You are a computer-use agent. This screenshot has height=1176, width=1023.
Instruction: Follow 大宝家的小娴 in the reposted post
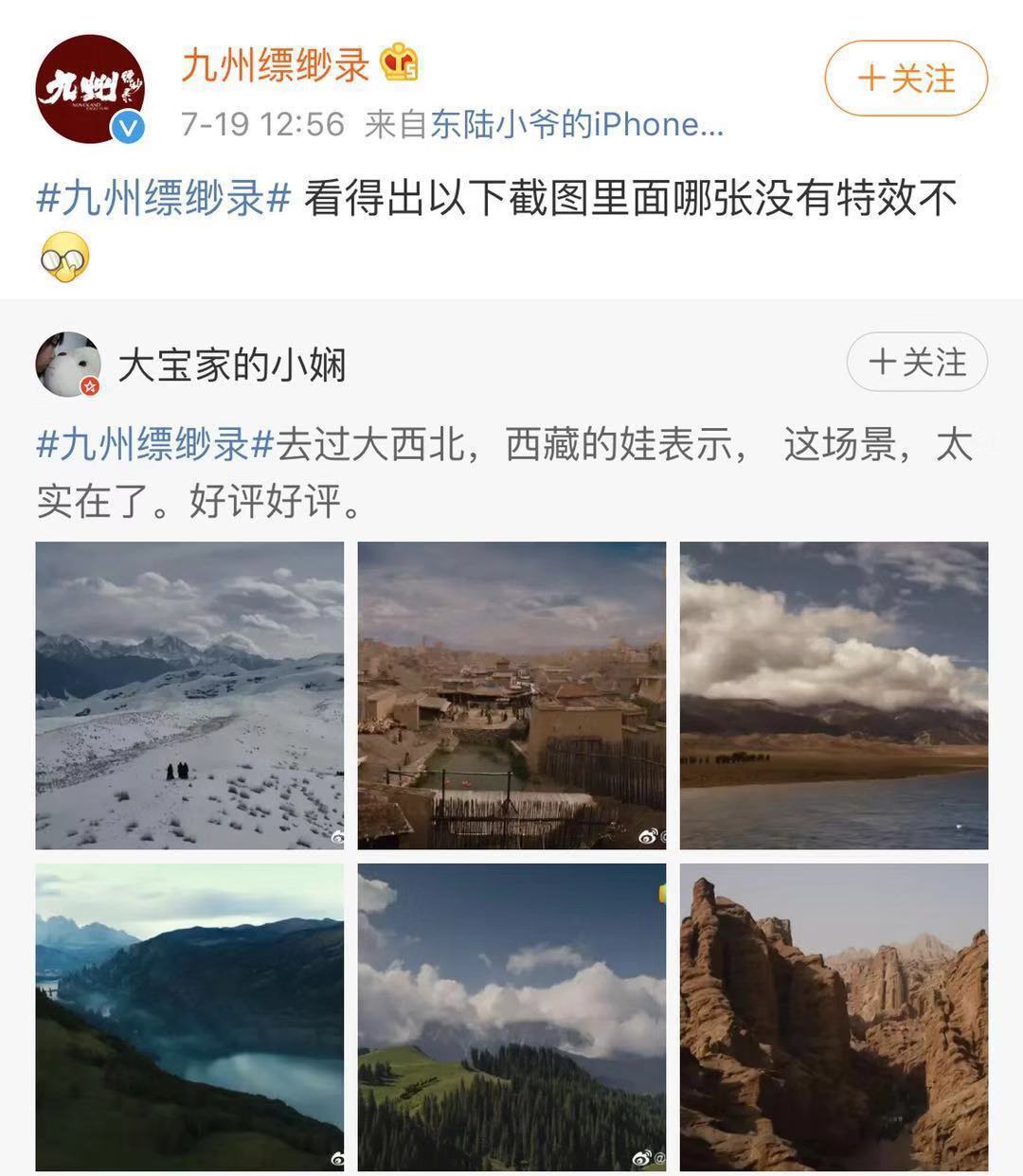(x=916, y=362)
